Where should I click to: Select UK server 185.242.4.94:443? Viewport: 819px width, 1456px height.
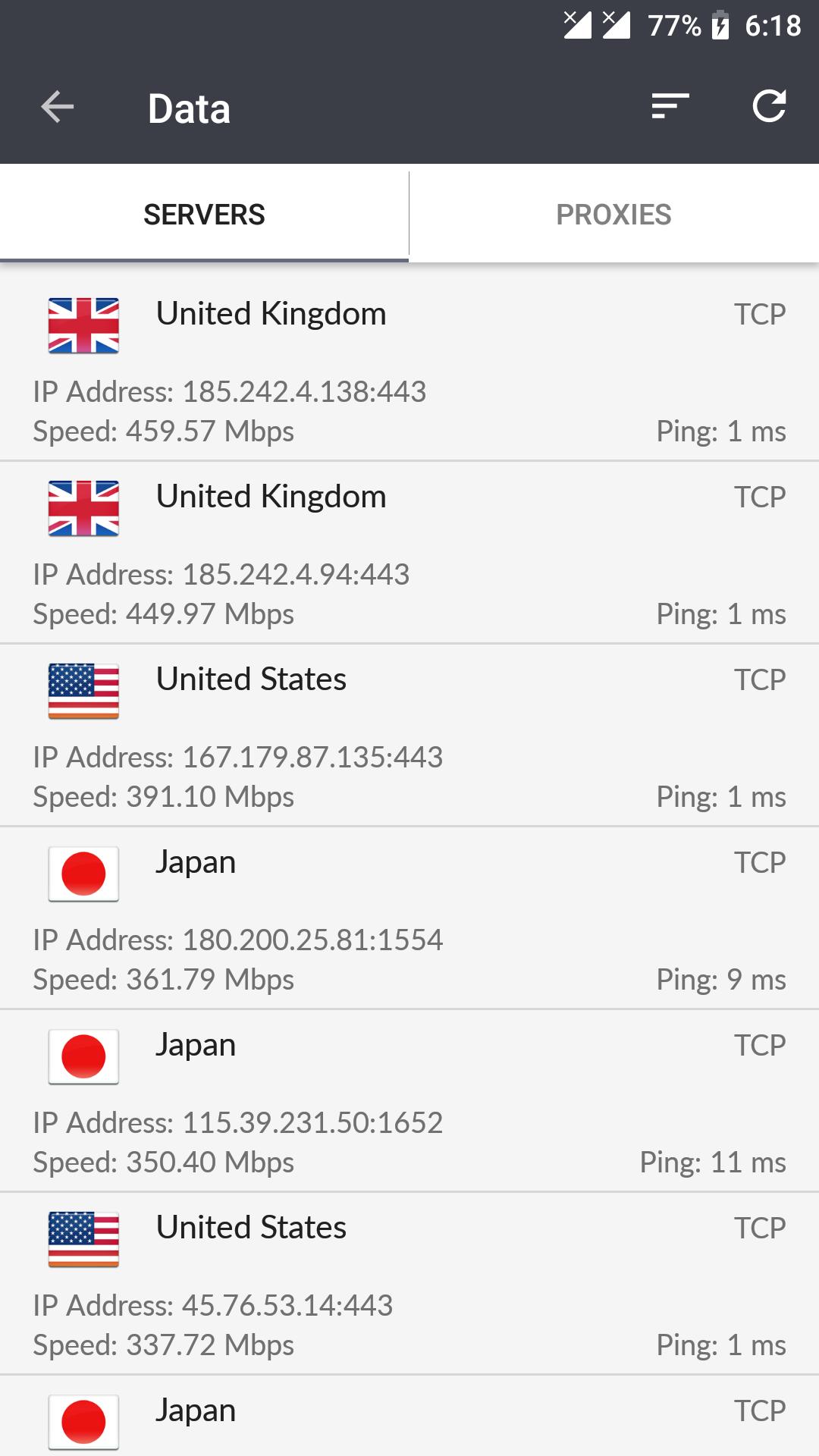click(x=409, y=552)
